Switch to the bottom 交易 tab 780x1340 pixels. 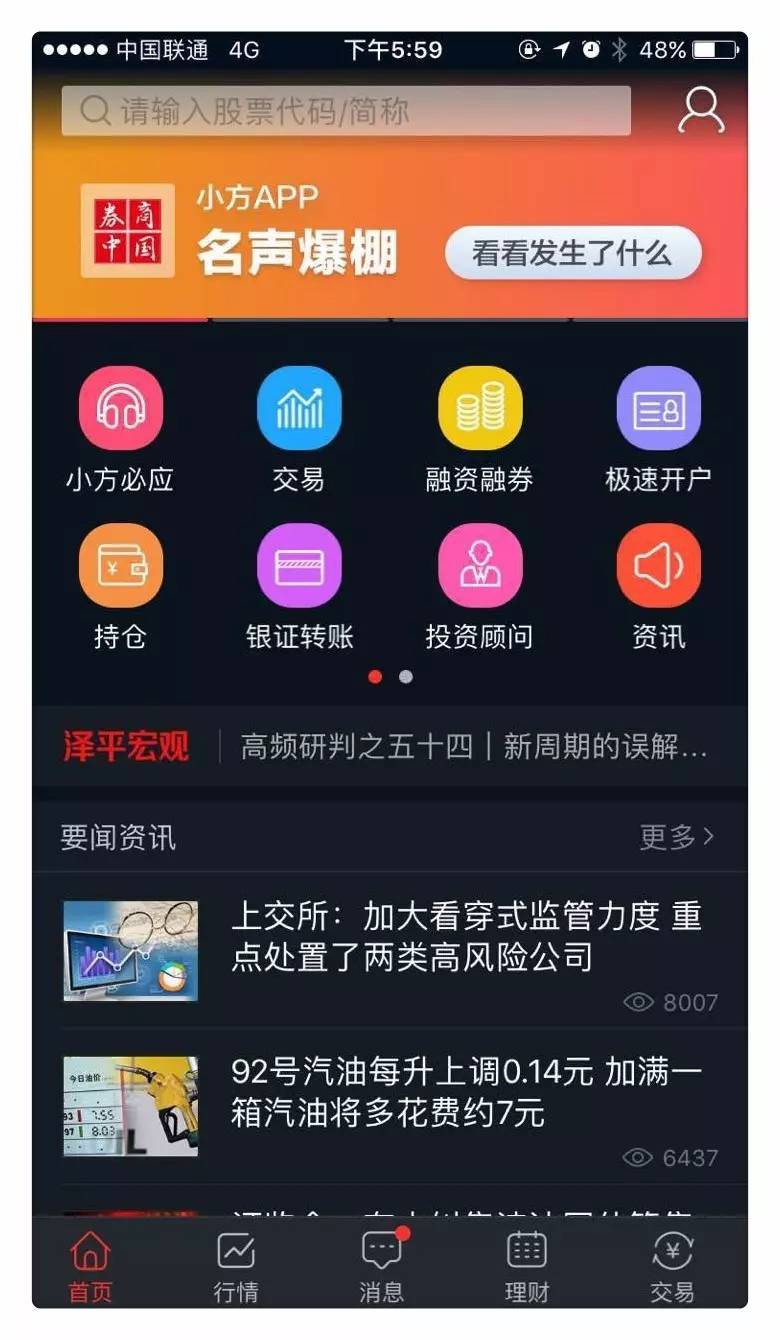tap(672, 1266)
